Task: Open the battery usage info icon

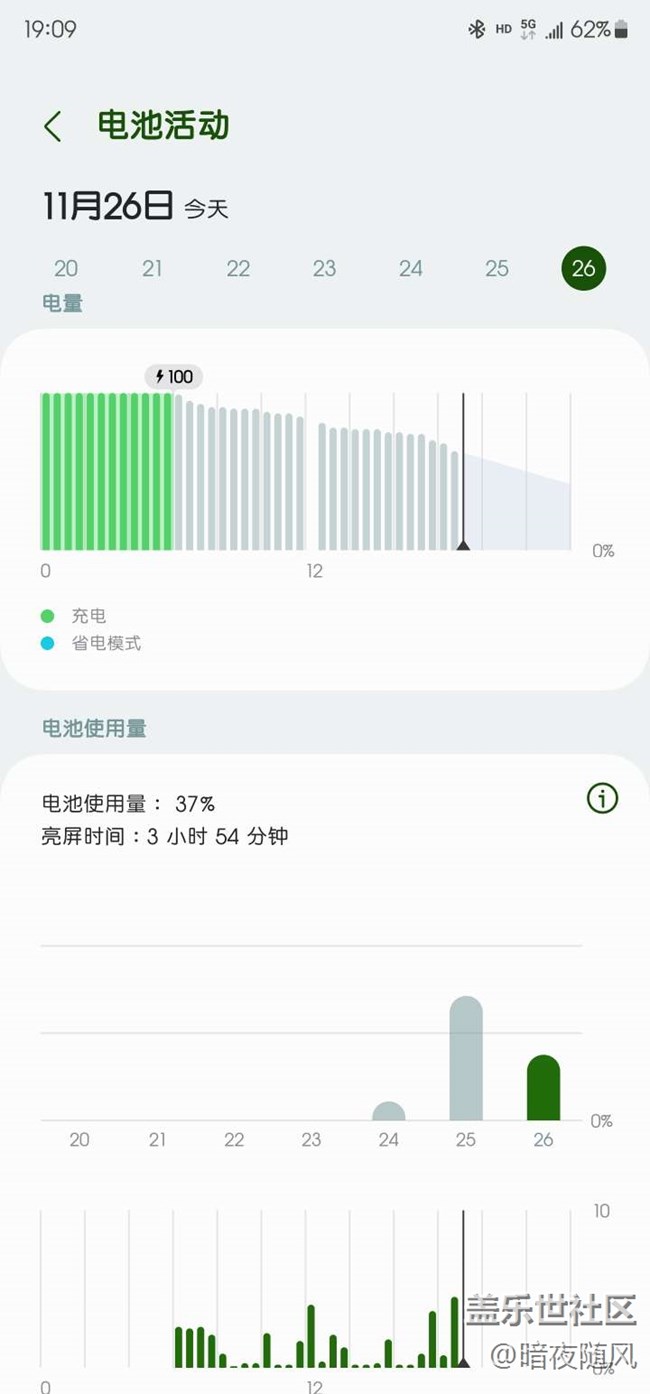Action: [x=602, y=798]
